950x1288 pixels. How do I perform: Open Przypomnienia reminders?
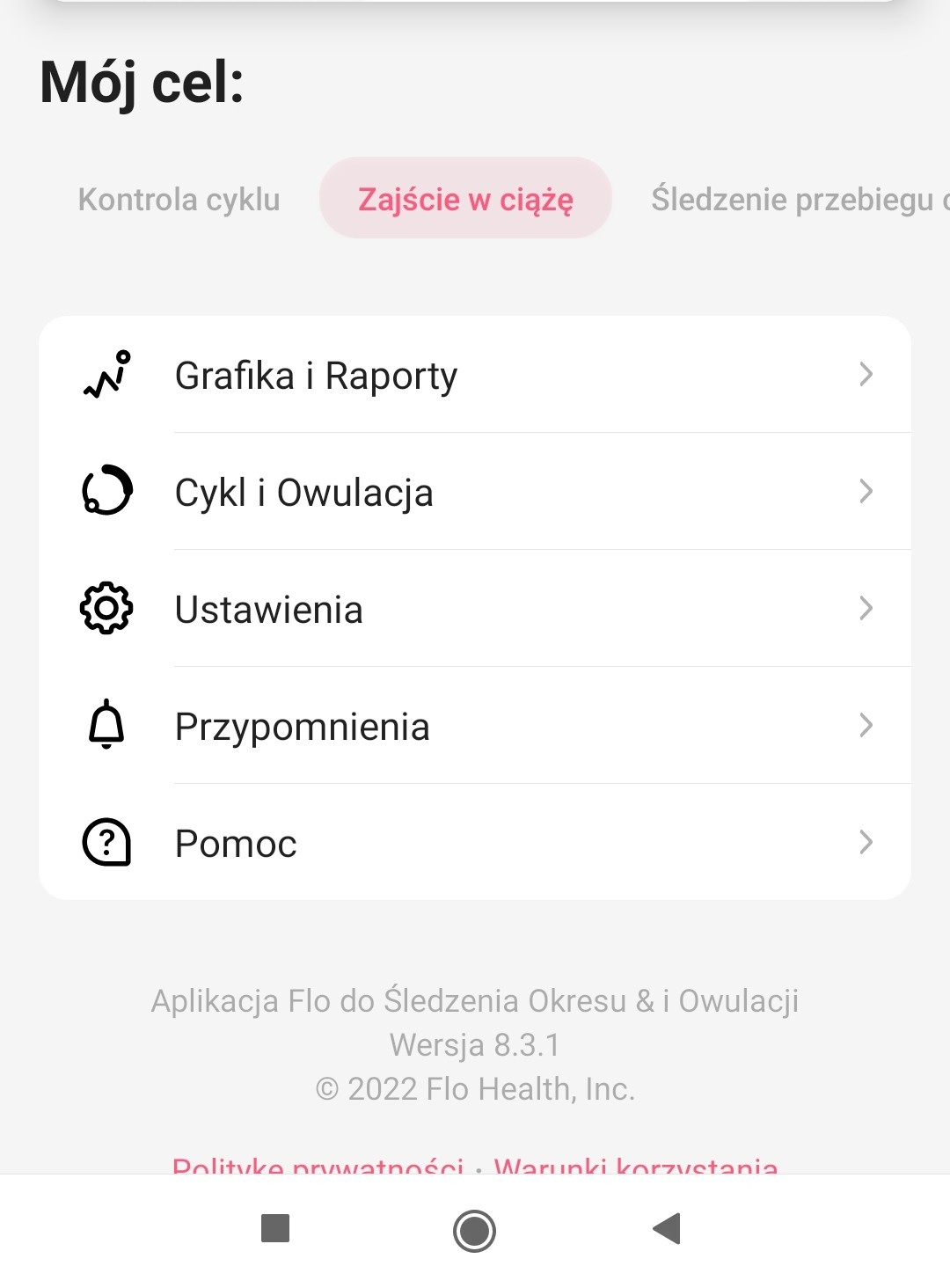475,726
